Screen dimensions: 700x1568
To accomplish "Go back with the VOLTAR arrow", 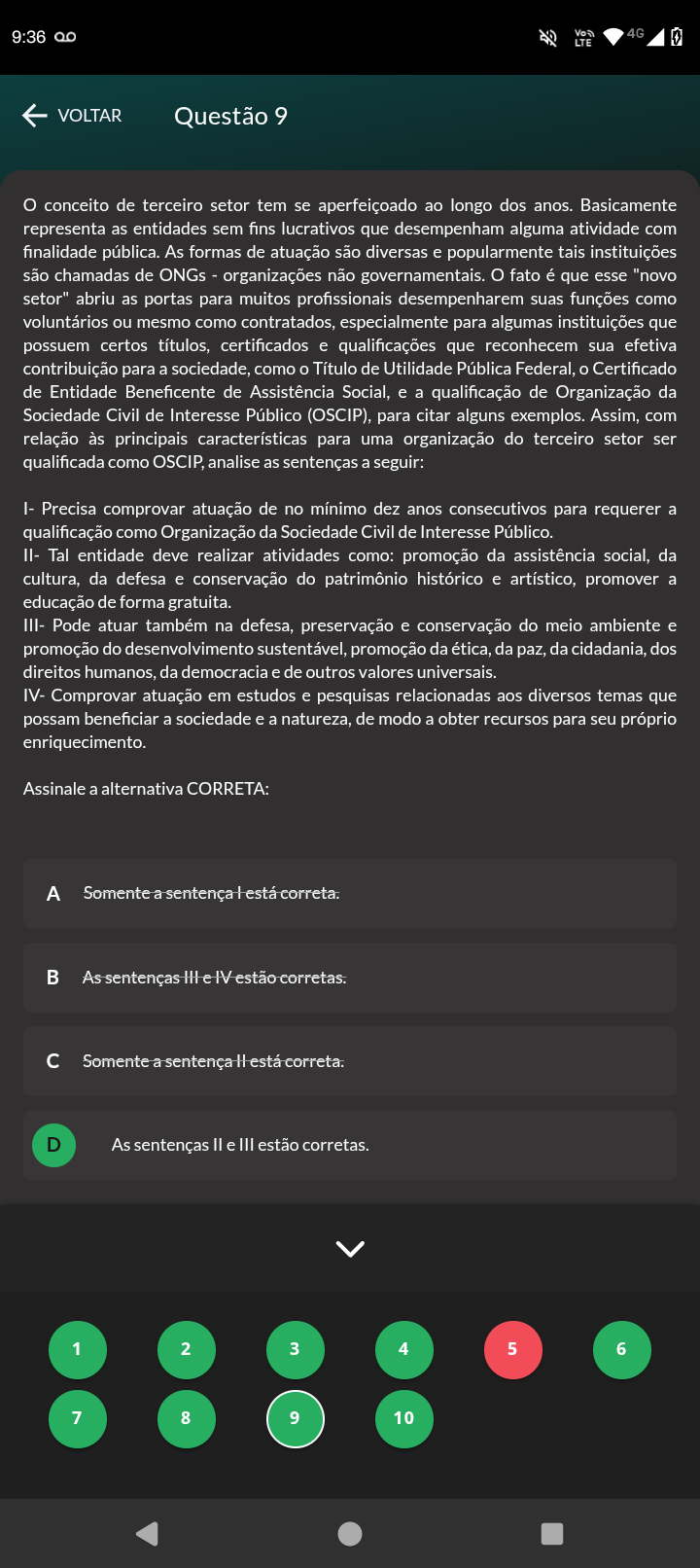I will [72, 116].
